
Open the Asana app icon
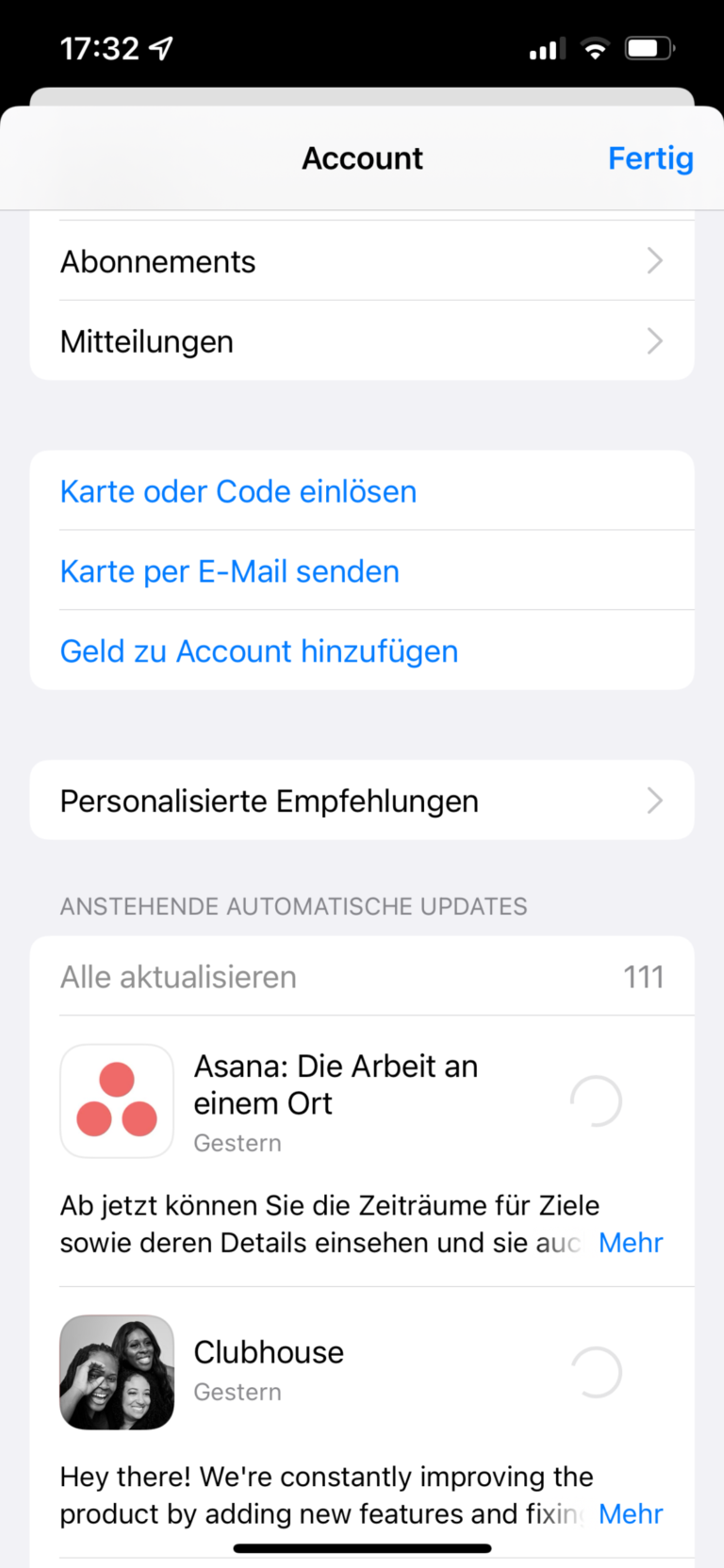point(117,1100)
